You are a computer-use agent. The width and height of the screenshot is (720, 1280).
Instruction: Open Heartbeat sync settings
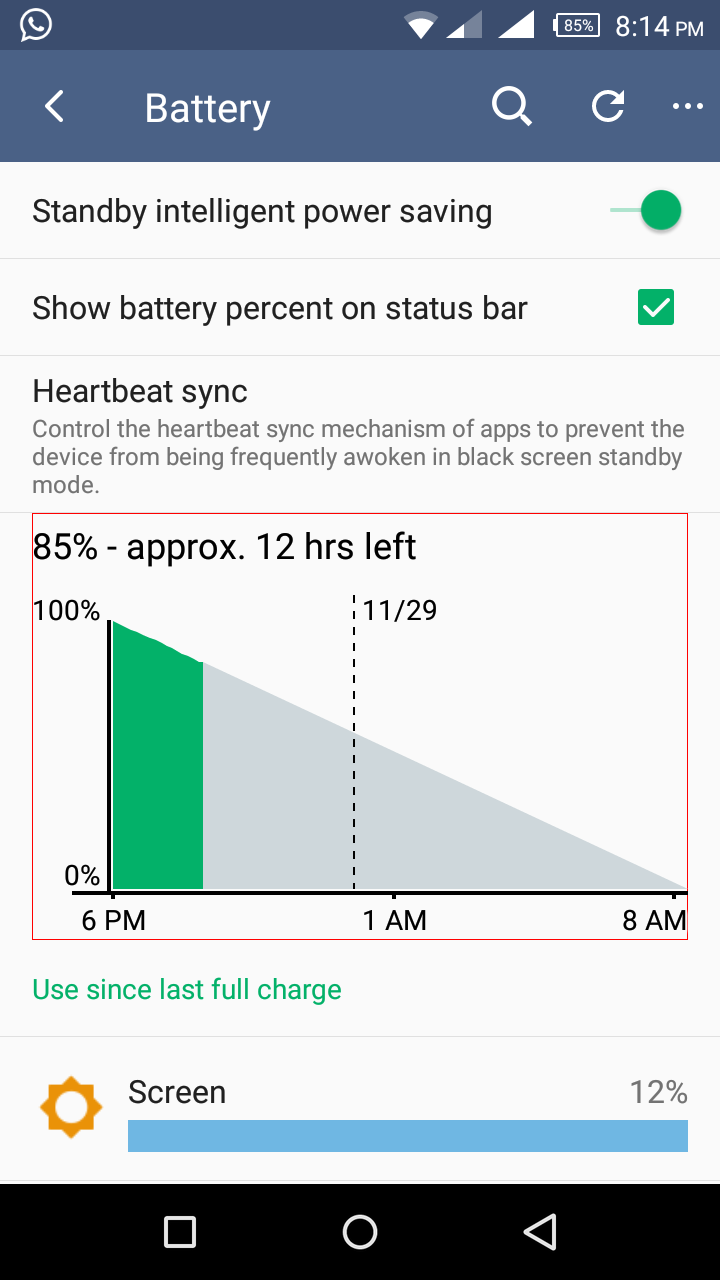[x=360, y=434]
